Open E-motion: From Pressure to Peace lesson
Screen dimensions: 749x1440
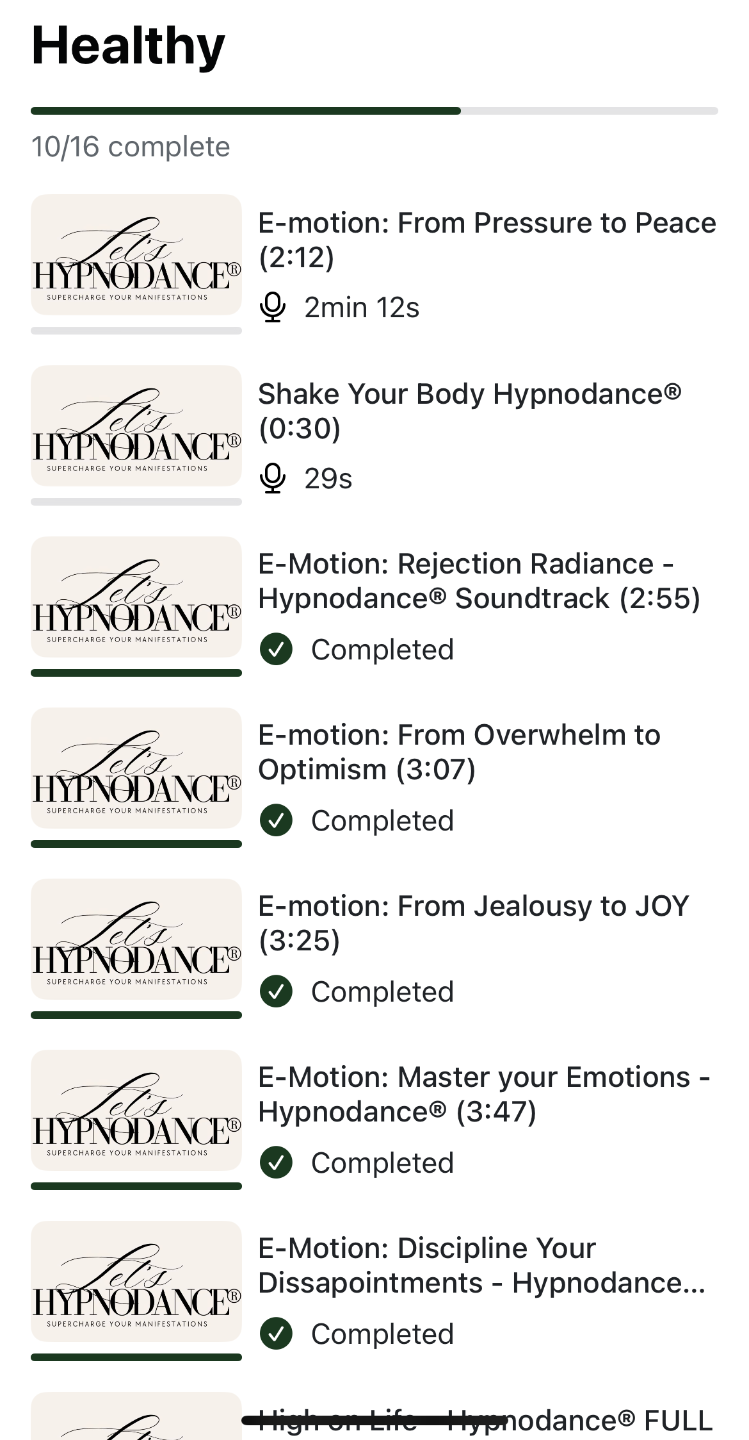[x=486, y=240]
